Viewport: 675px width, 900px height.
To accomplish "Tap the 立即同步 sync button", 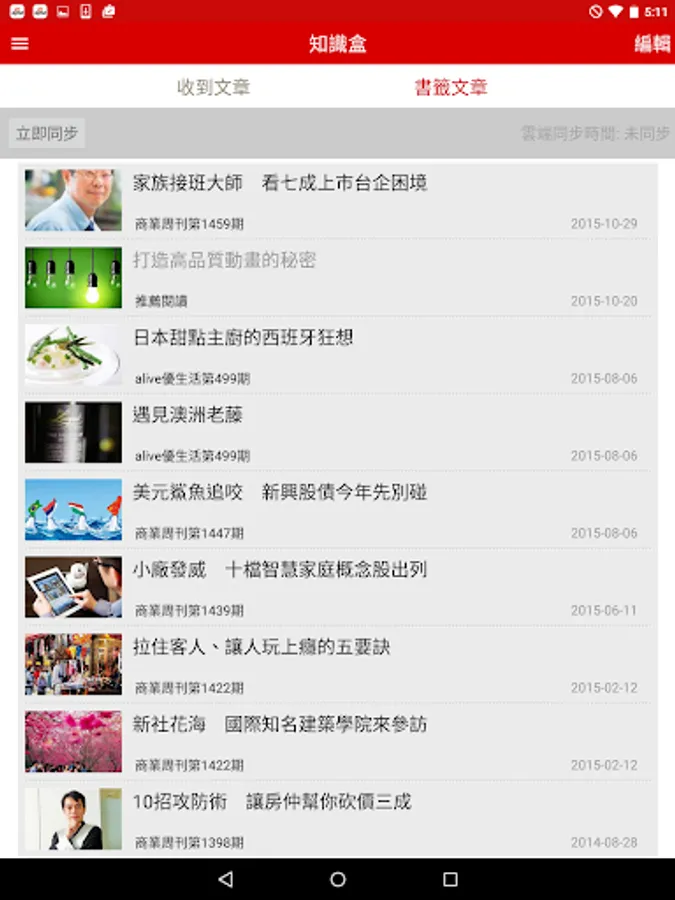I will tap(47, 133).
